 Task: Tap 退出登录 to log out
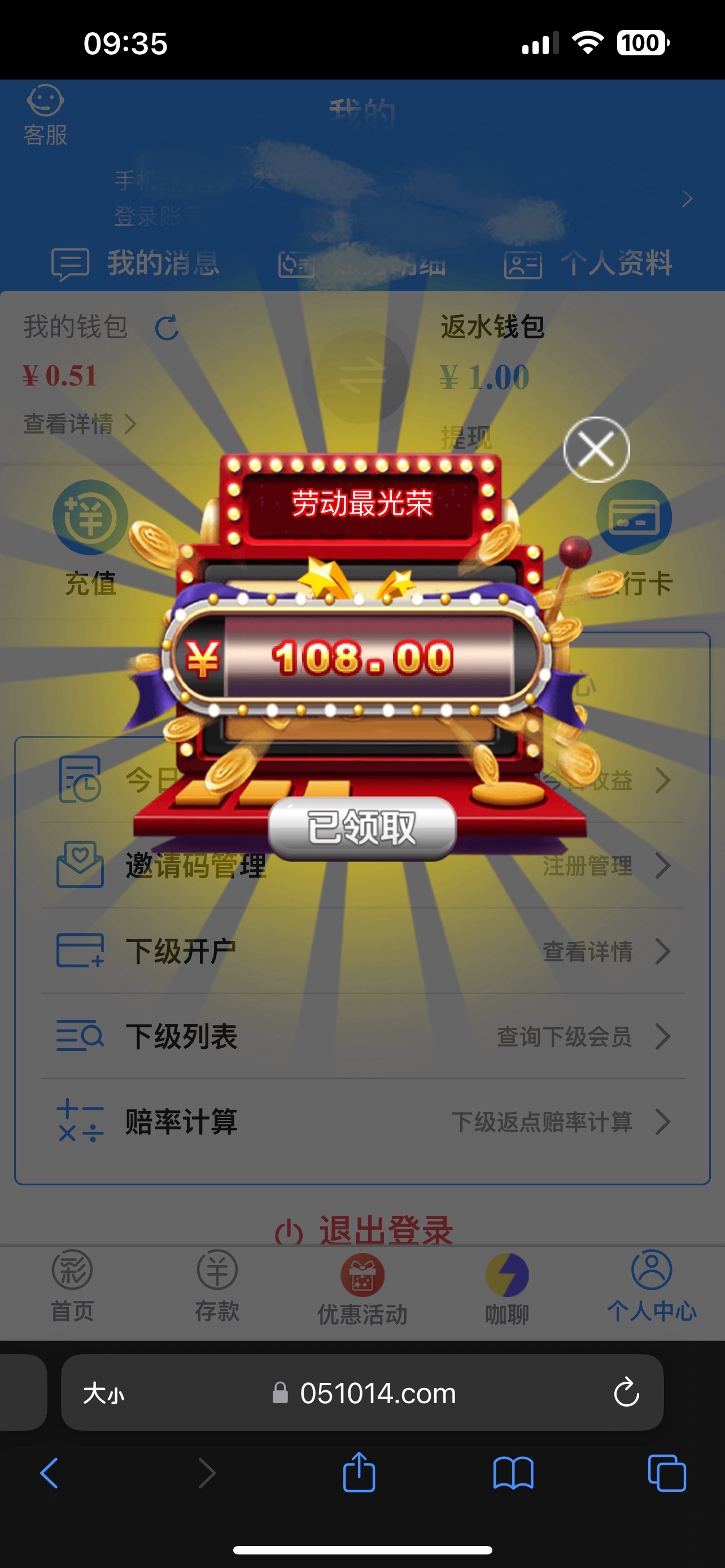tap(364, 1229)
